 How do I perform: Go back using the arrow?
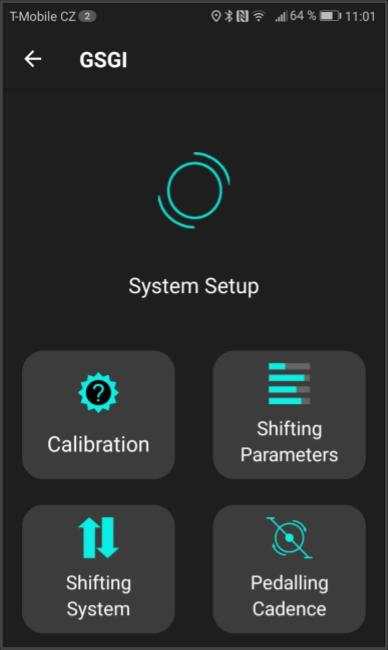pyautogui.click(x=33, y=59)
